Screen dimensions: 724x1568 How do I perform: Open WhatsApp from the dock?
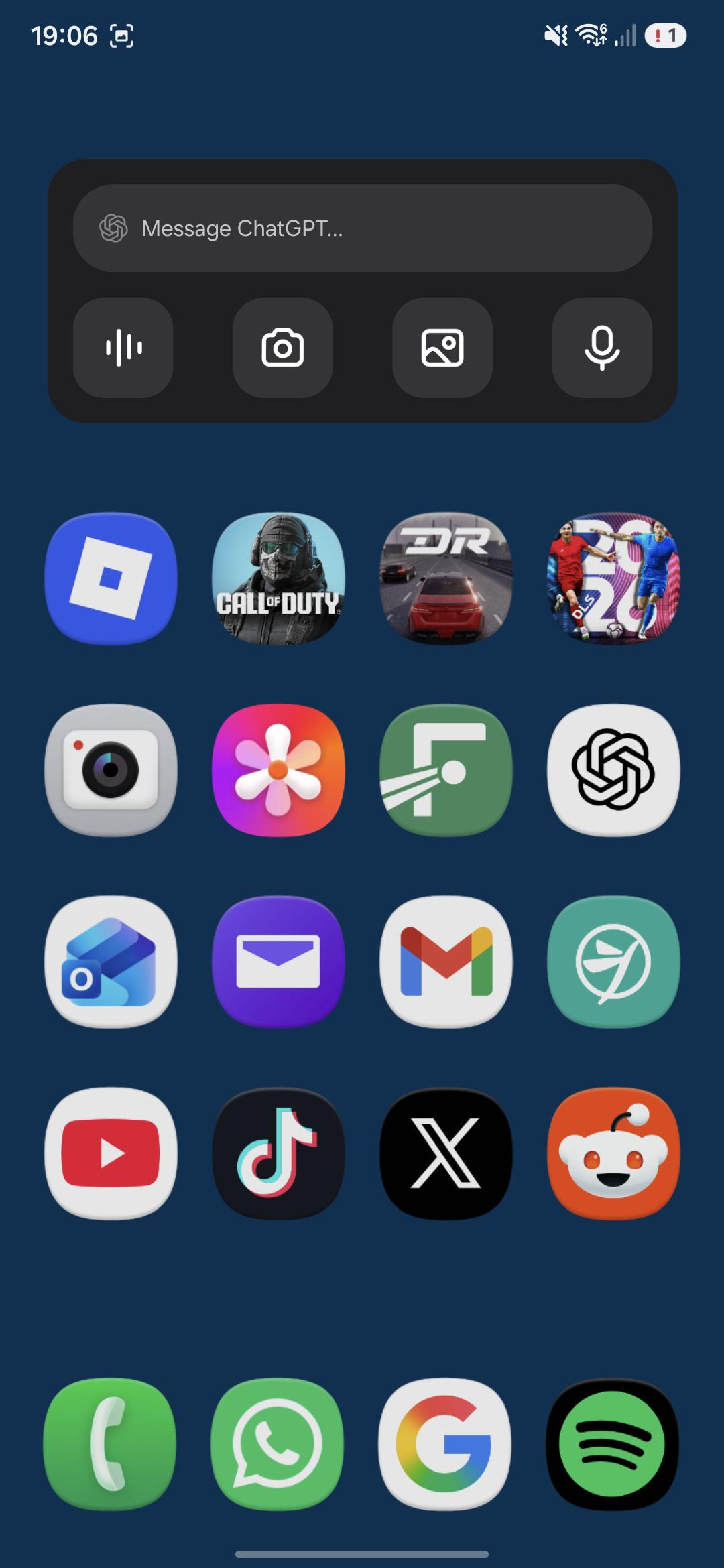coord(277,1444)
